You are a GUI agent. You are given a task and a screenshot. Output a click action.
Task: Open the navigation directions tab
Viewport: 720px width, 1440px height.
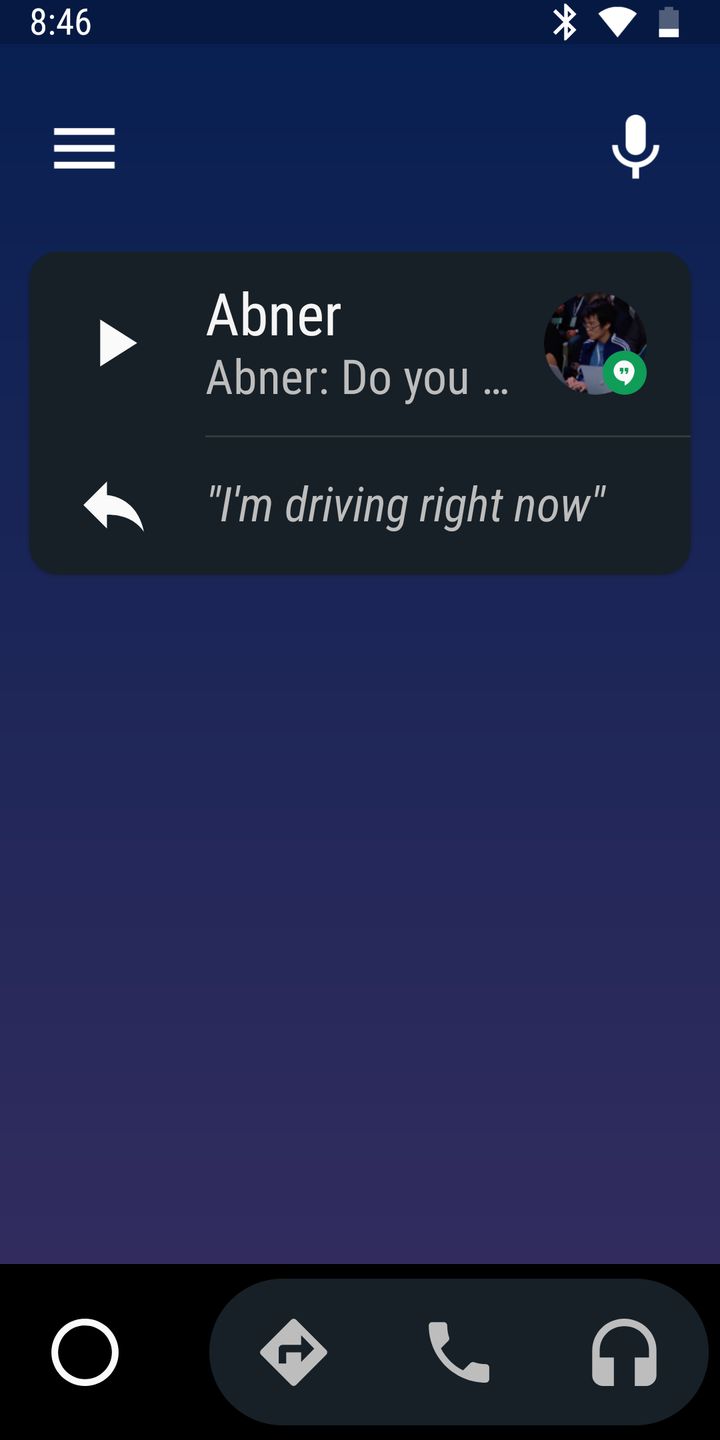[x=293, y=1352]
